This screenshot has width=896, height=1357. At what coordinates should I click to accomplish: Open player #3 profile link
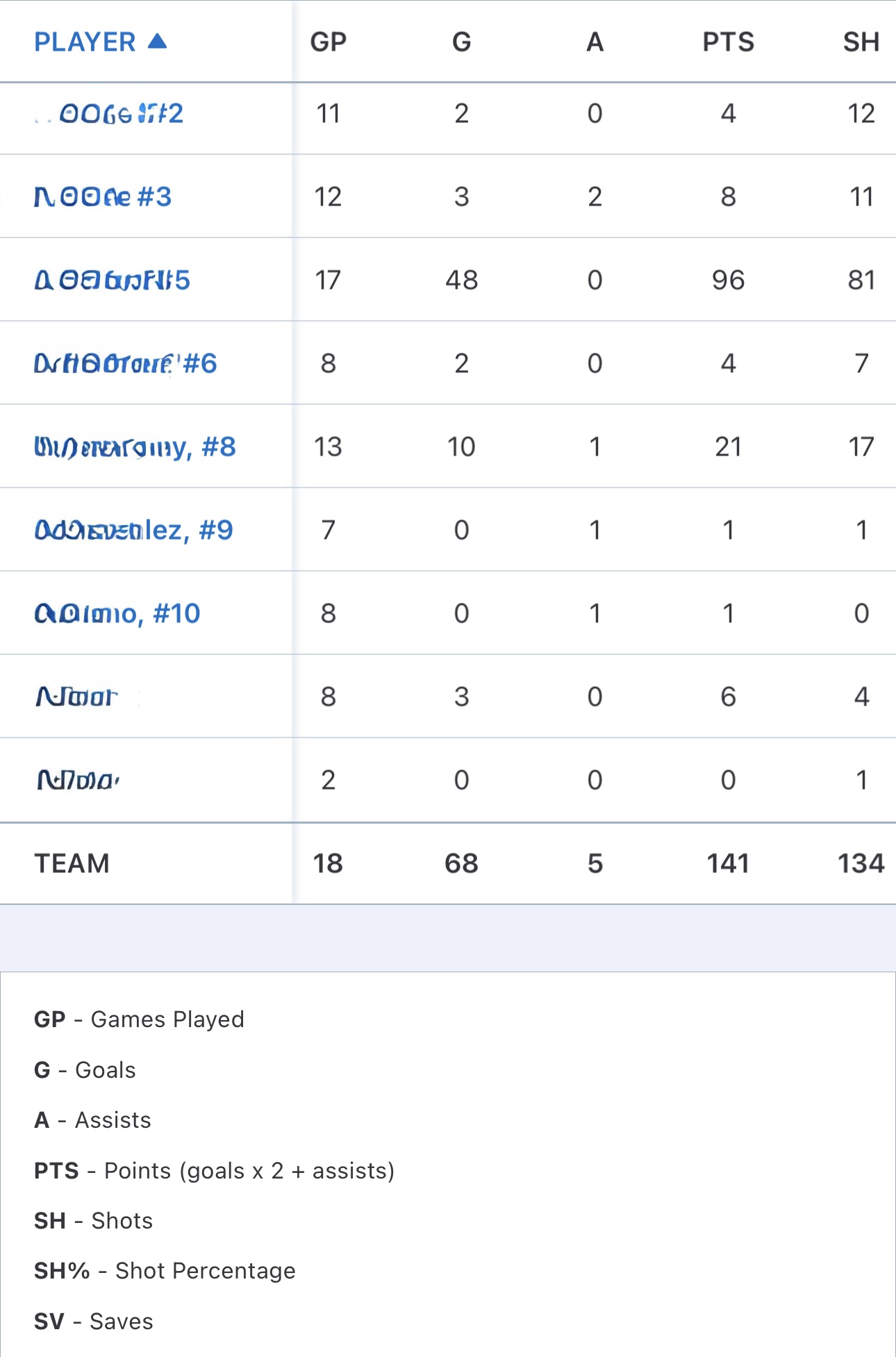pos(103,197)
